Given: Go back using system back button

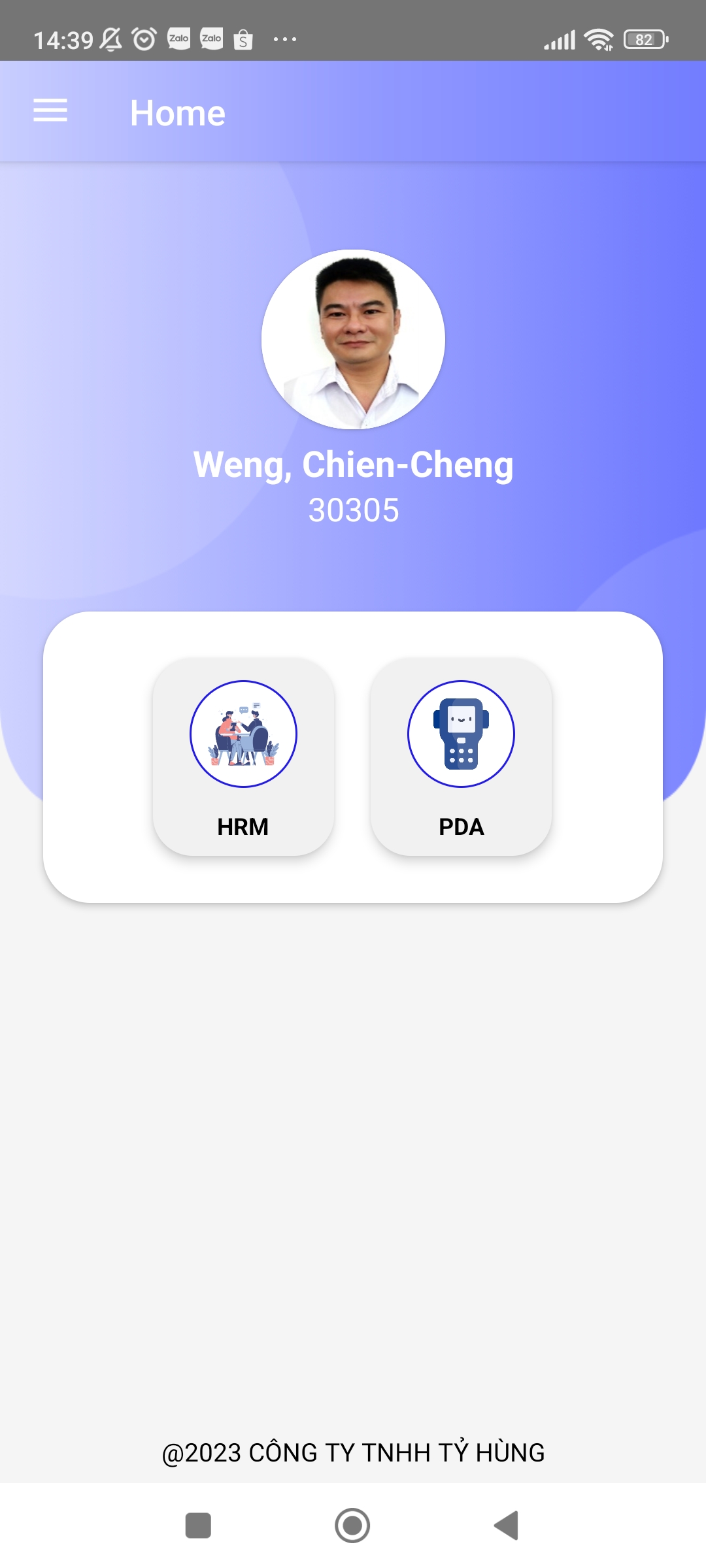Looking at the screenshot, I should pos(507,1526).
